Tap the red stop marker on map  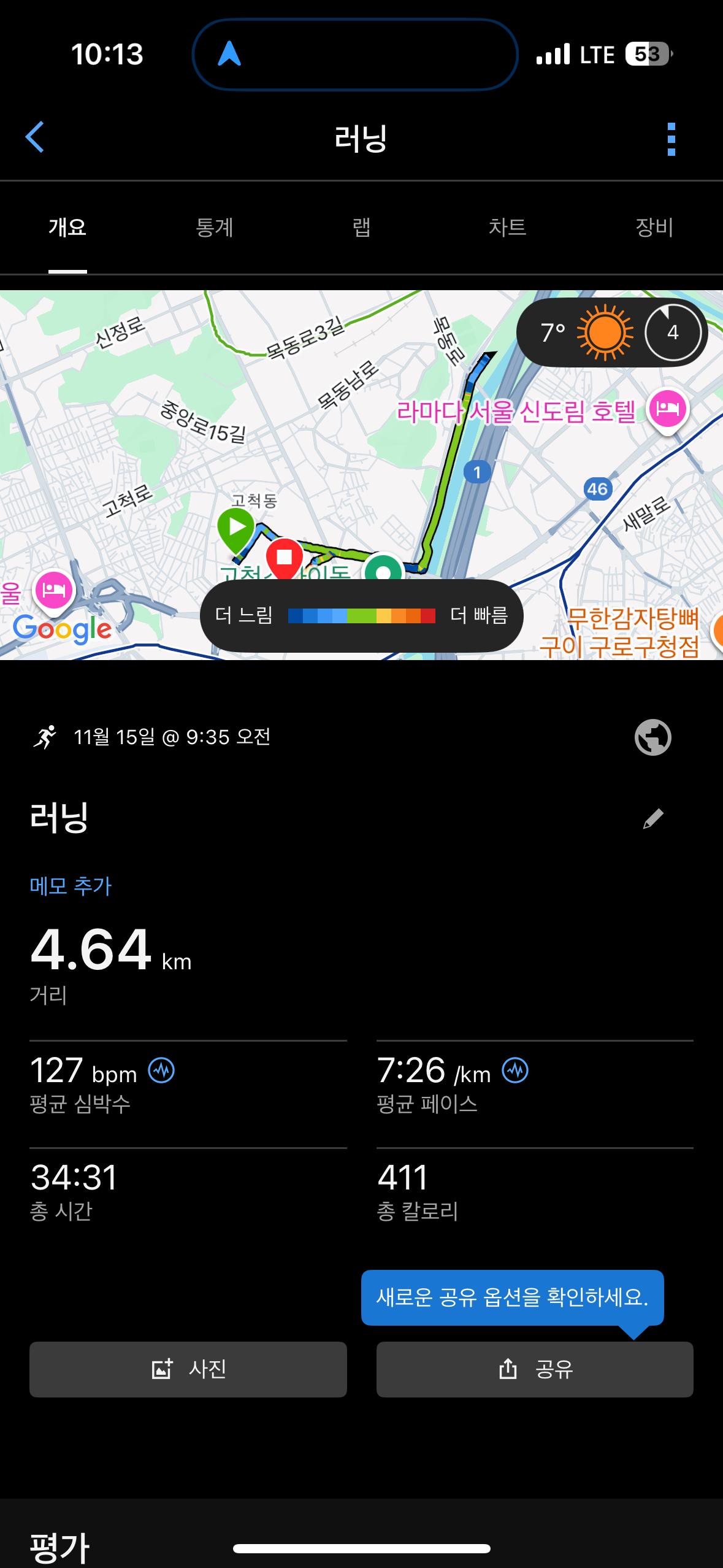click(285, 558)
